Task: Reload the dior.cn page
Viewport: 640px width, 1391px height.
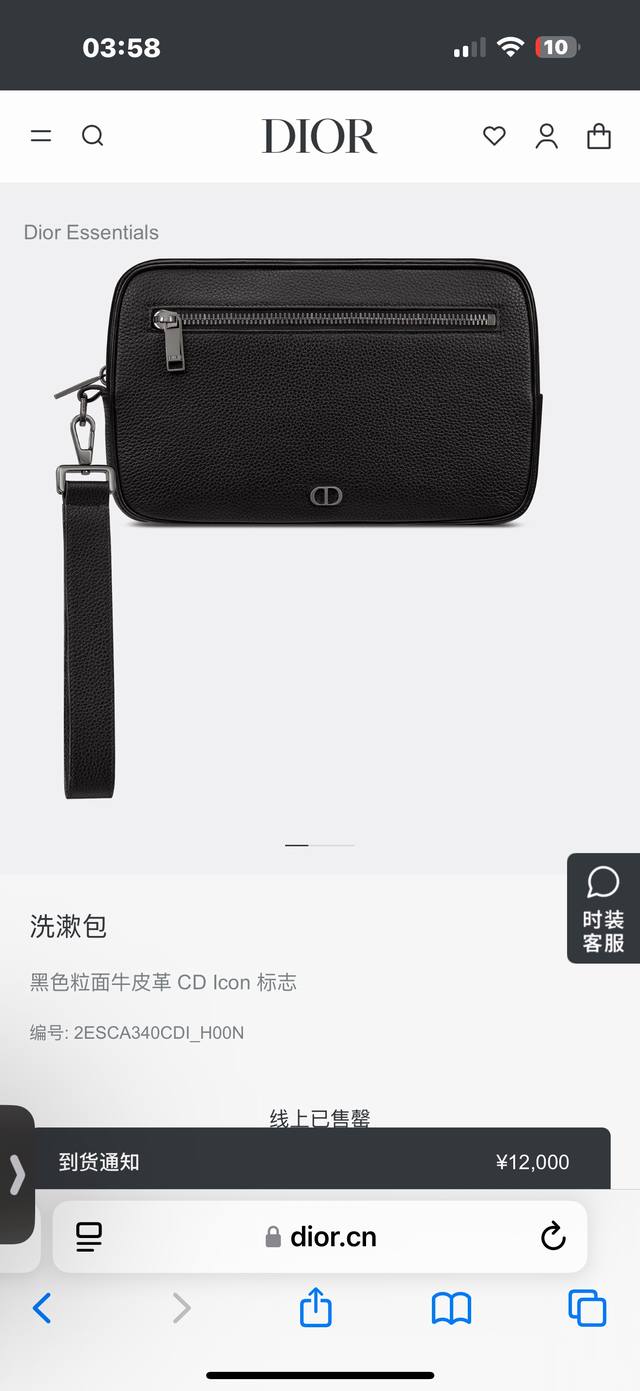Action: [x=552, y=1237]
